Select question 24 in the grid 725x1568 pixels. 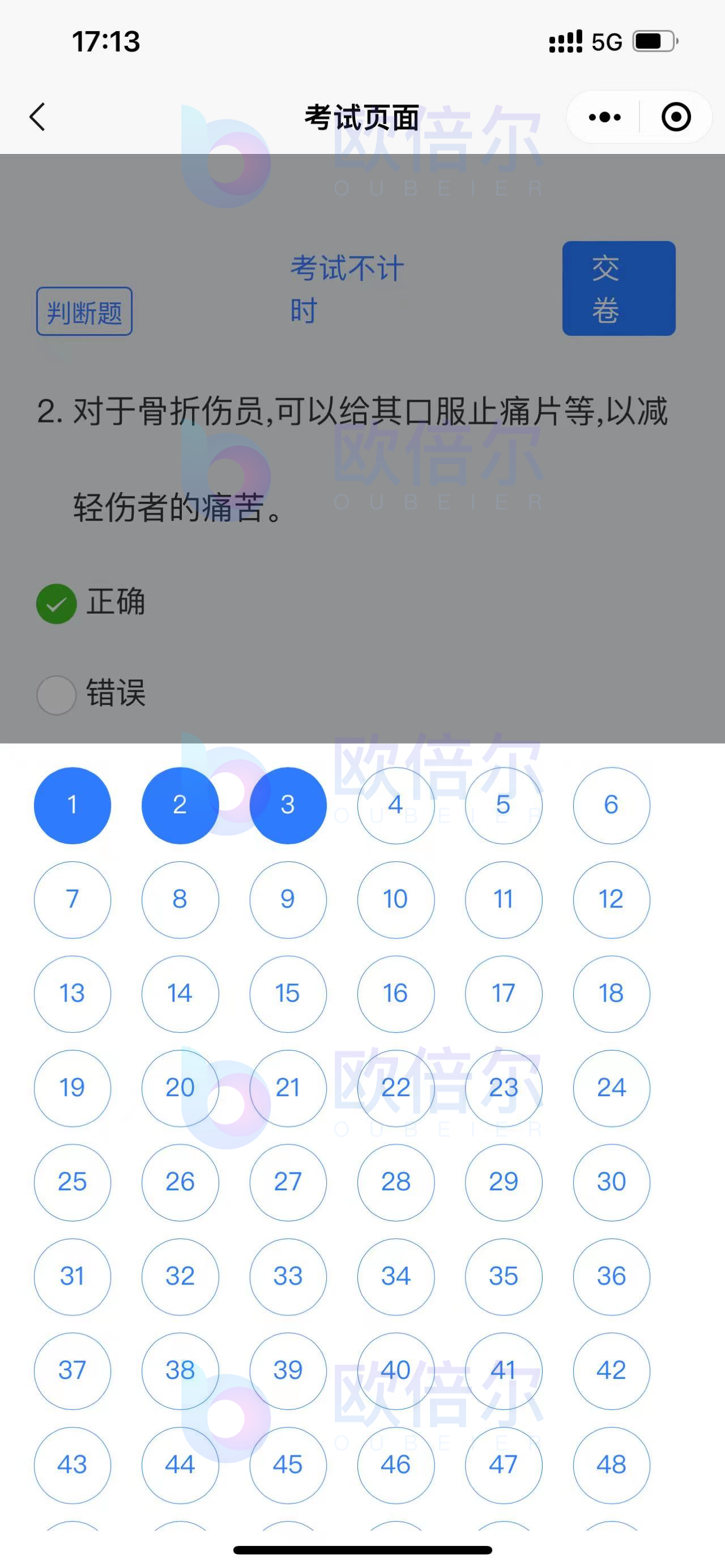(611, 1088)
